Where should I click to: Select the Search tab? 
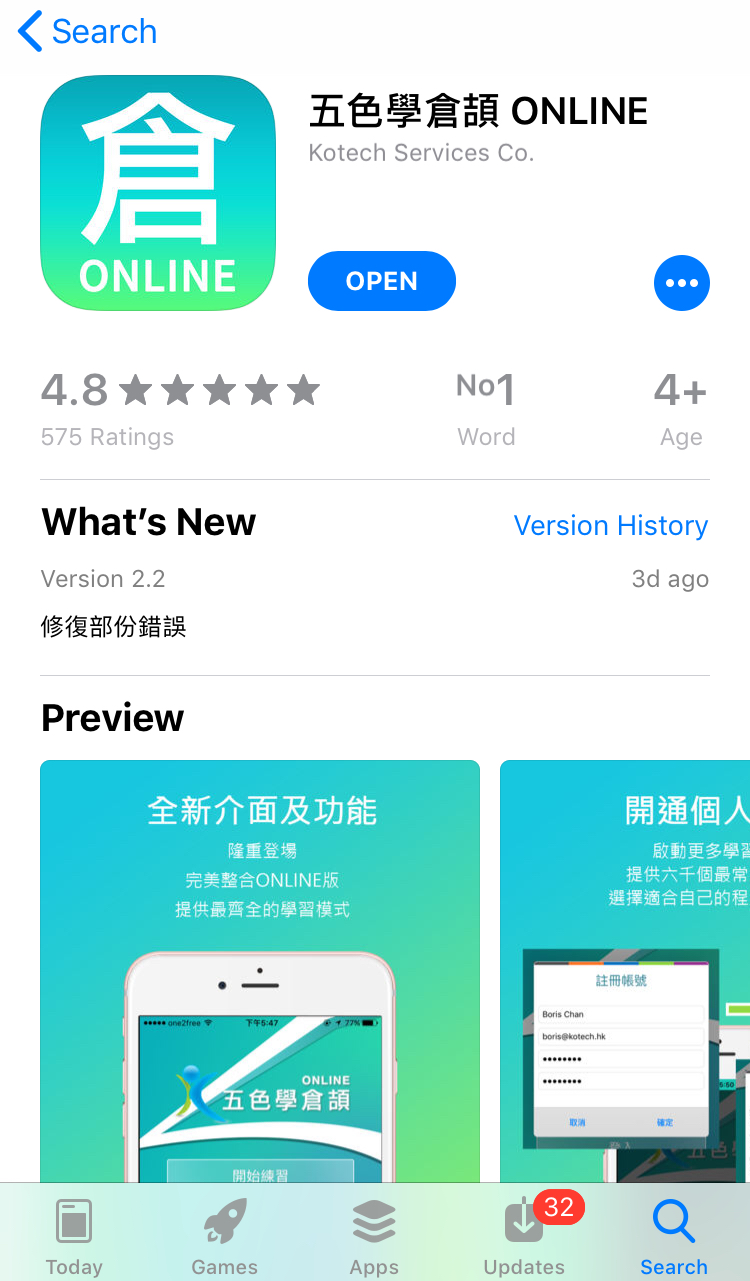pyautogui.click(x=673, y=1236)
